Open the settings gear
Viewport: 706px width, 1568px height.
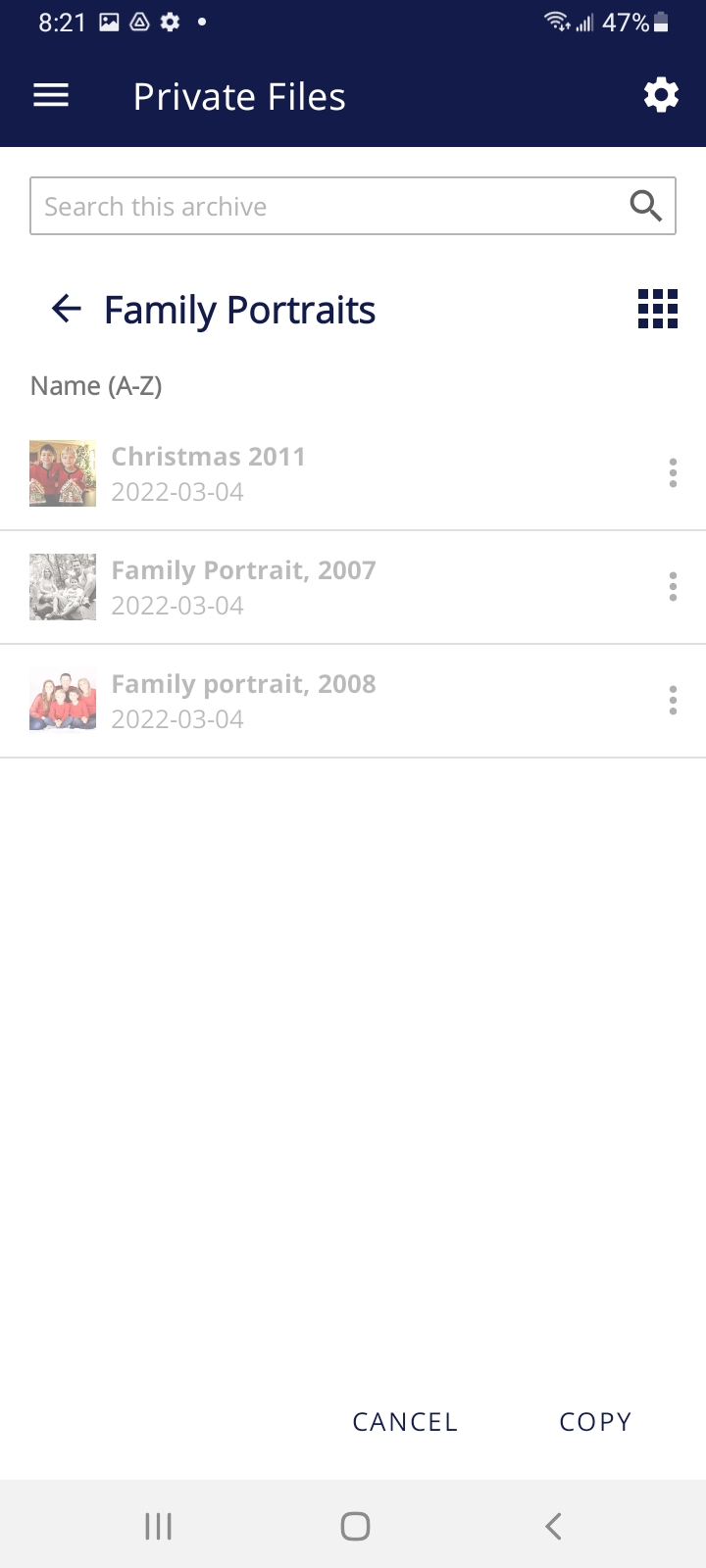[x=661, y=96]
